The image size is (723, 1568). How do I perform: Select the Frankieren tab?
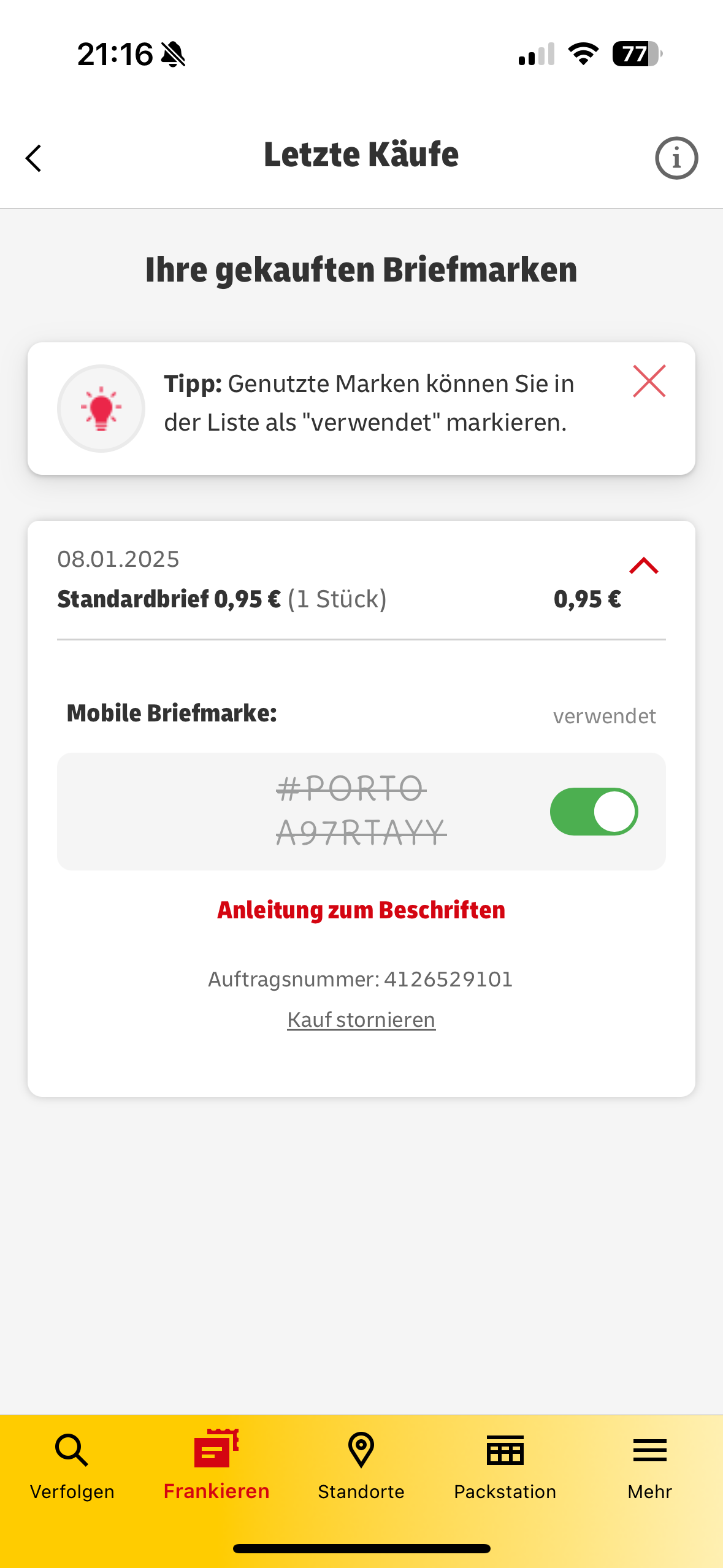click(216, 1467)
